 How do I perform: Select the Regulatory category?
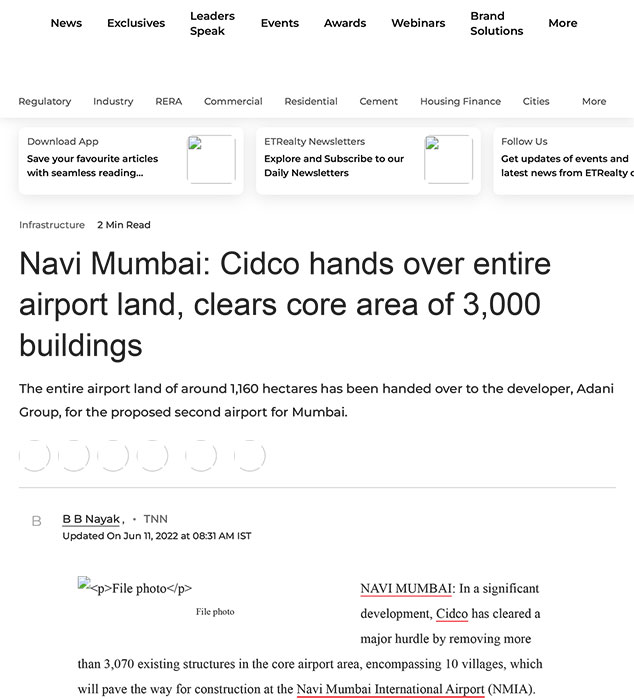[x=45, y=101]
